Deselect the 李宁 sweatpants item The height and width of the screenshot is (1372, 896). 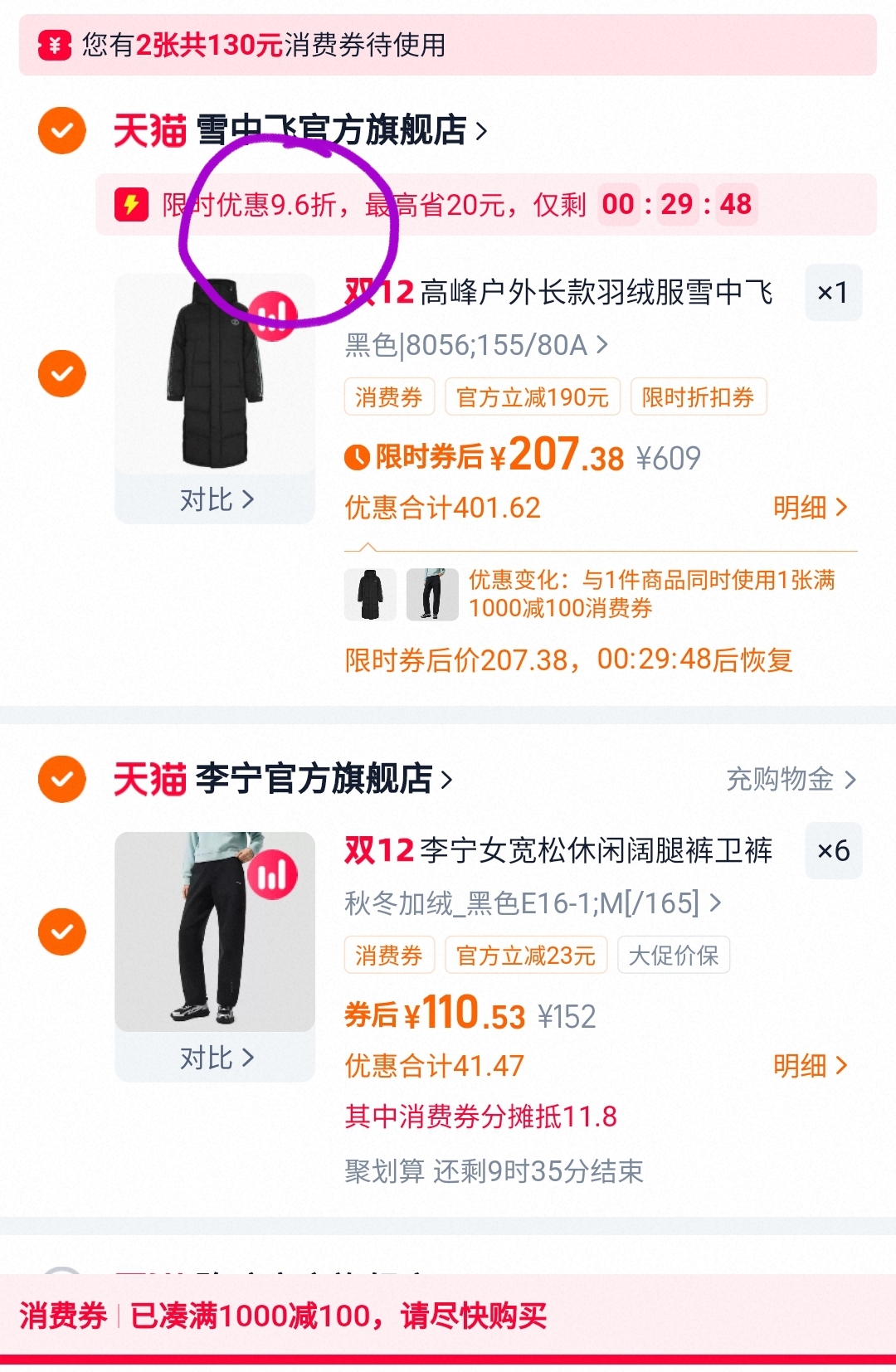(x=62, y=932)
